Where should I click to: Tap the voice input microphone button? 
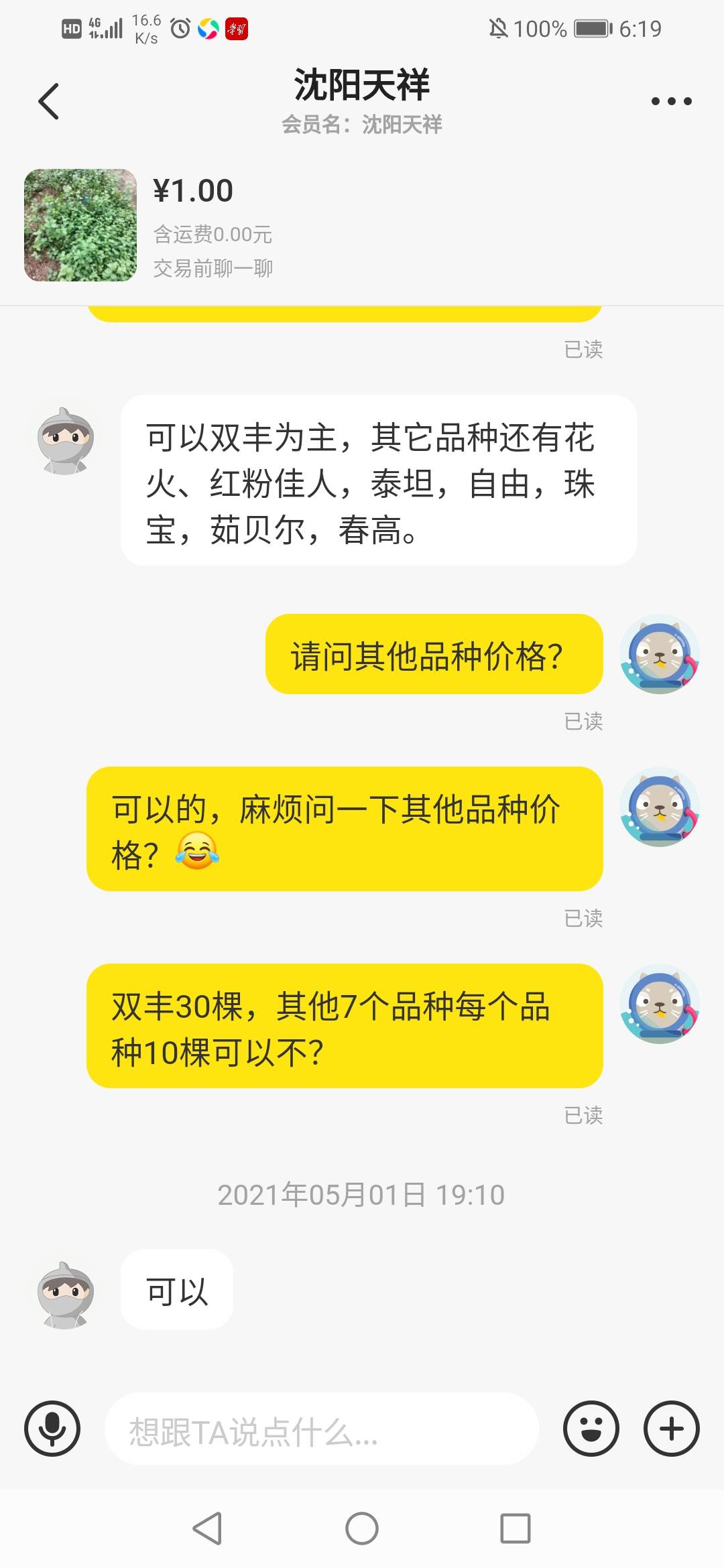(x=52, y=1428)
